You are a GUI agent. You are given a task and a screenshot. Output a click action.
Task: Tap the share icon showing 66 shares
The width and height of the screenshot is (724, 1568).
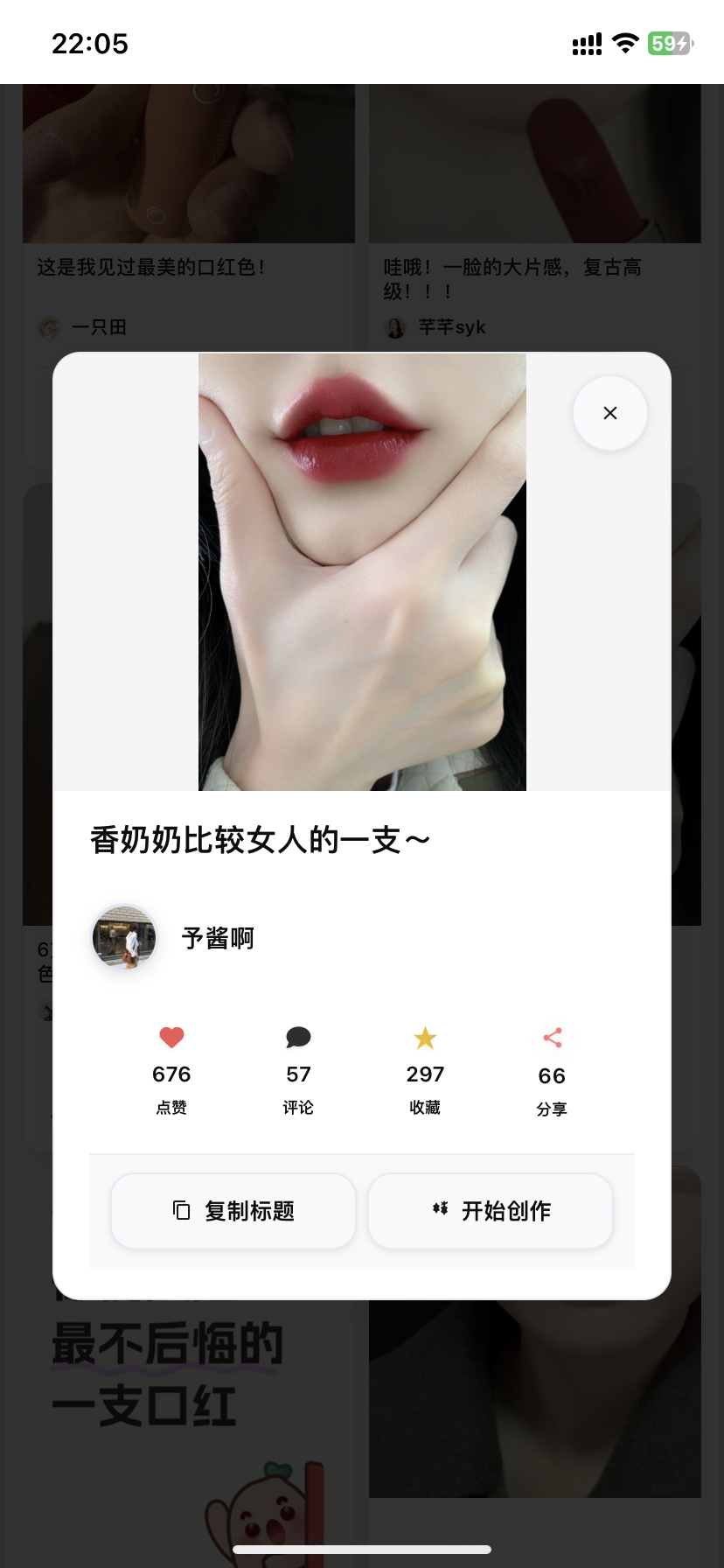pyautogui.click(x=552, y=1038)
